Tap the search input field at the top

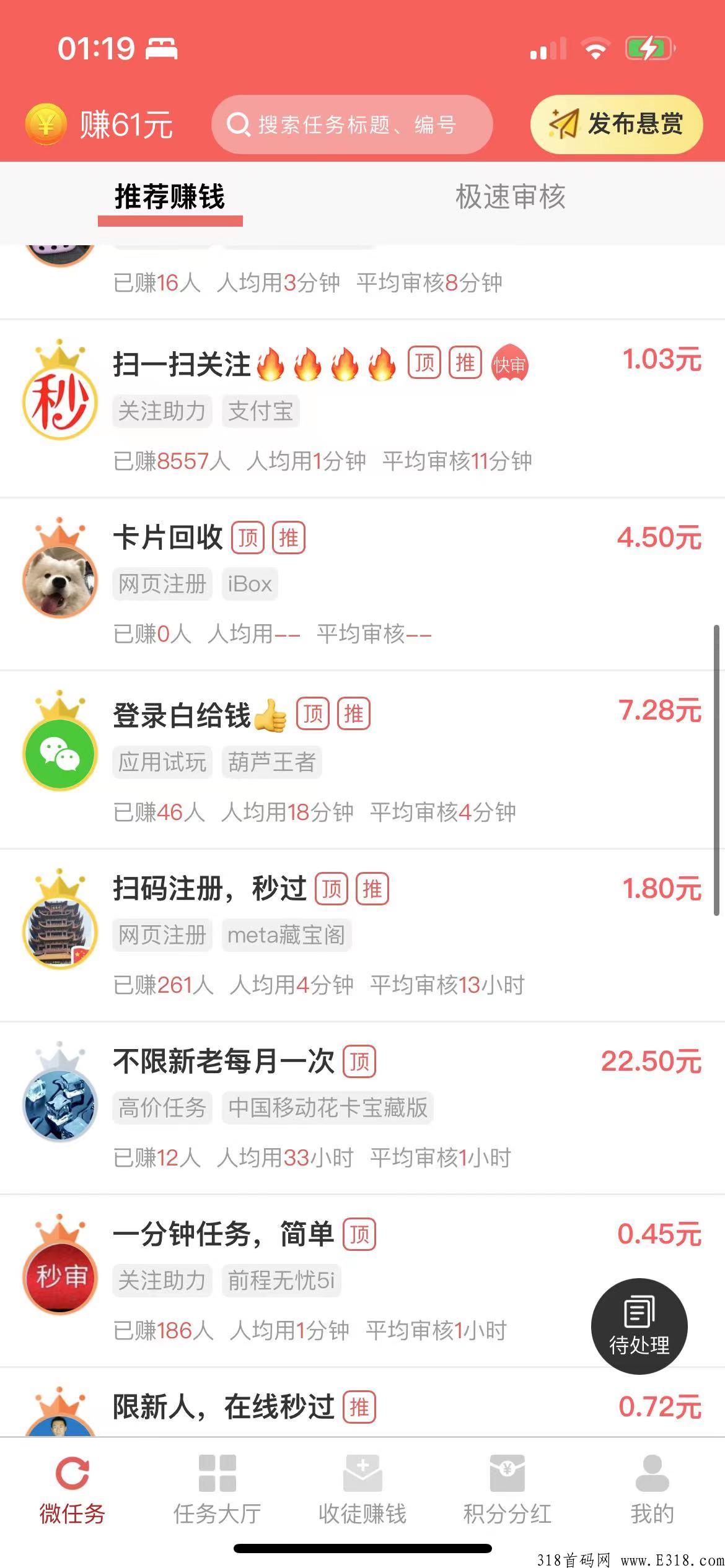353,125
